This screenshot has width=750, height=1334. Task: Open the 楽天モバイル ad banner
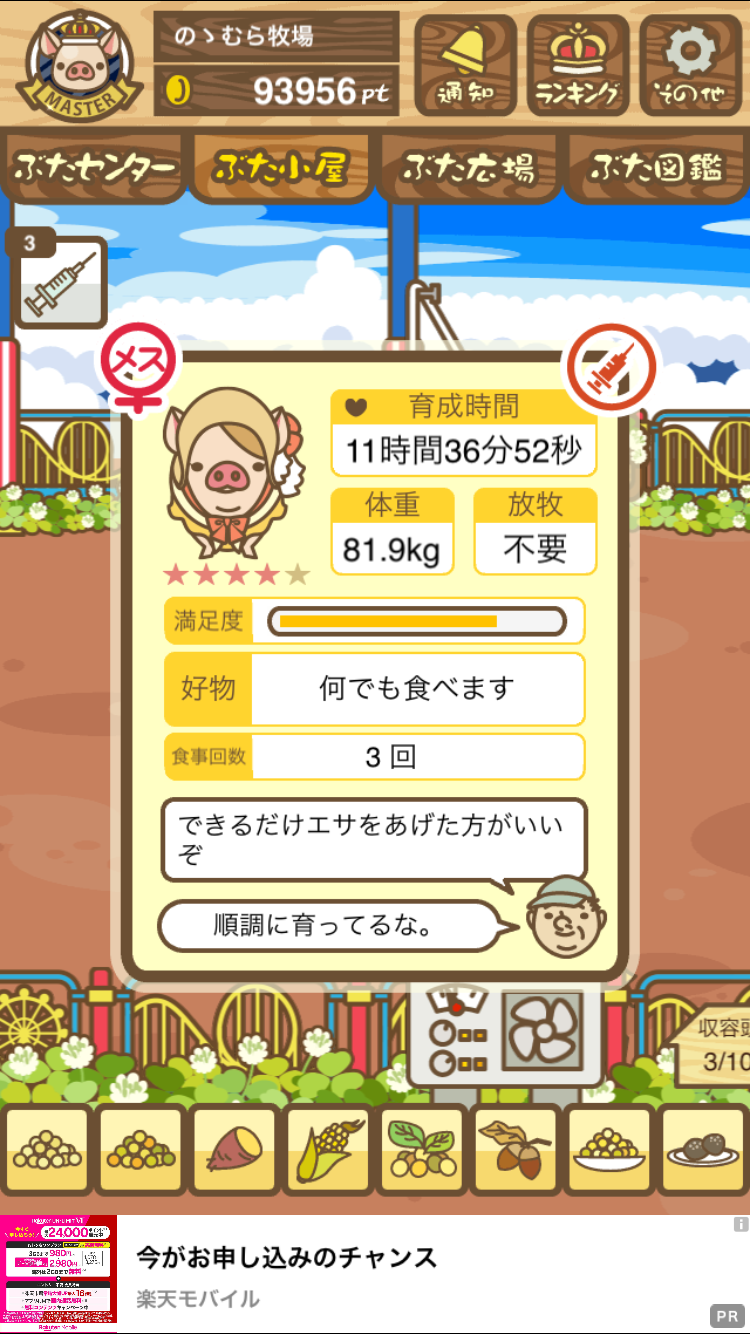click(375, 1274)
